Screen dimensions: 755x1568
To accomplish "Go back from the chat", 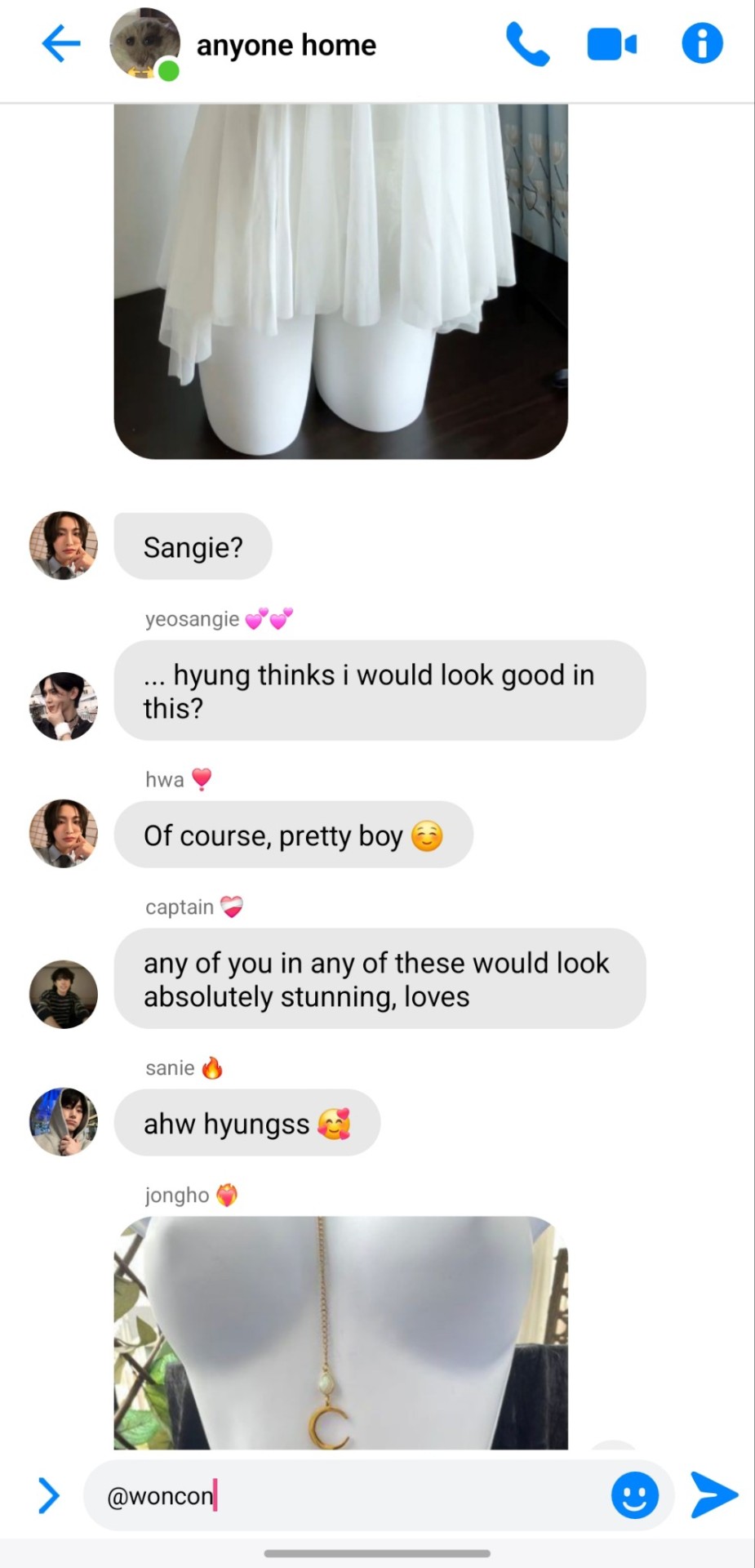I will click(x=60, y=44).
